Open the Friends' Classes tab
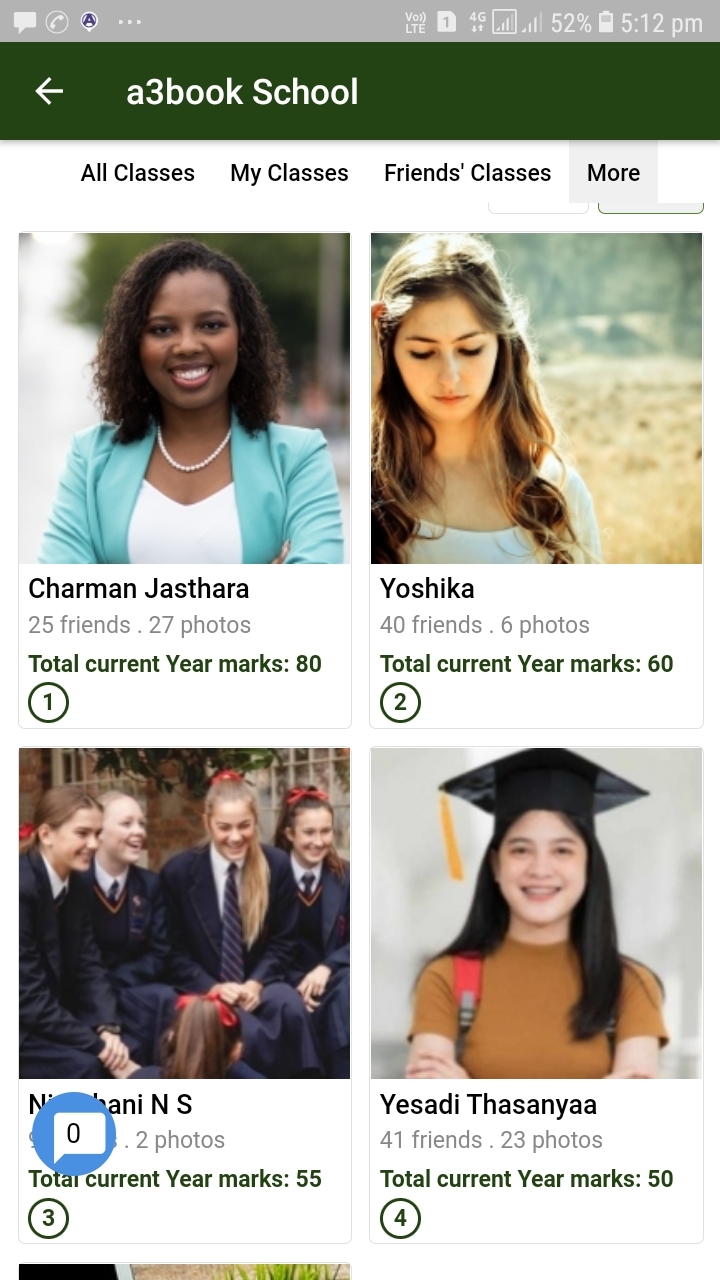The height and width of the screenshot is (1280, 720). [x=467, y=173]
